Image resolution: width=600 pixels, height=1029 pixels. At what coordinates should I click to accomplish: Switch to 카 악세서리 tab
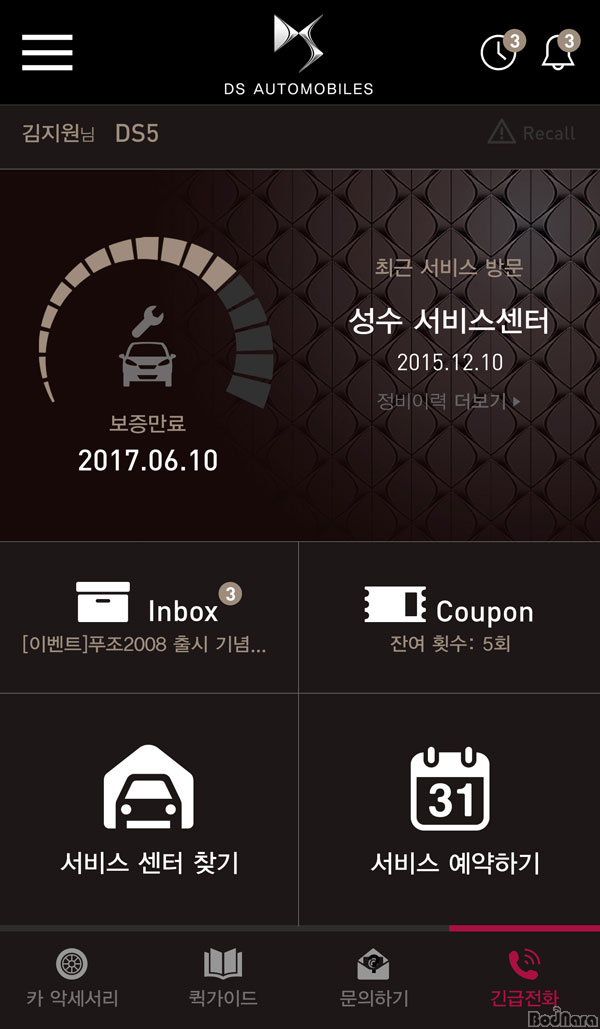pyautogui.click(x=73, y=979)
